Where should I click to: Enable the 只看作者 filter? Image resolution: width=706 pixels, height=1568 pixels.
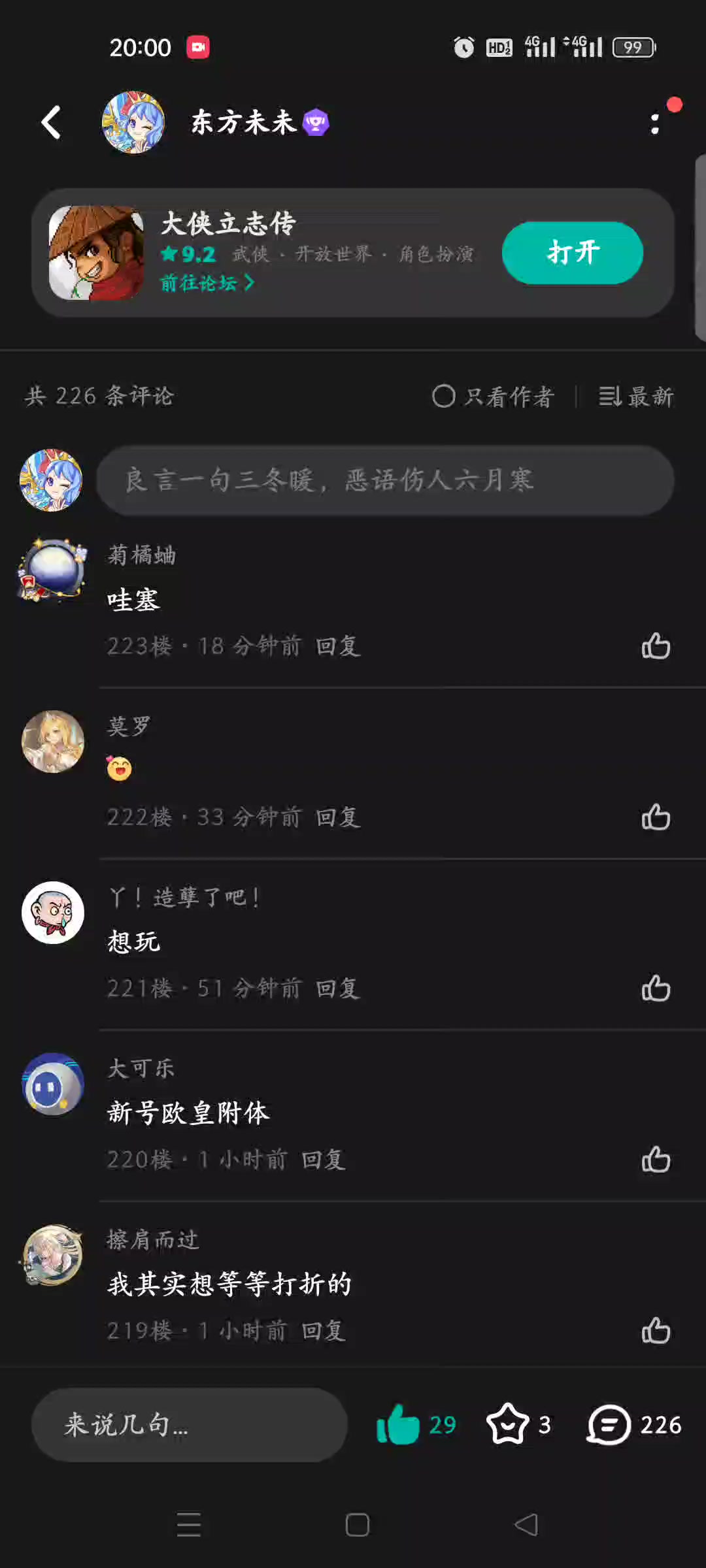pos(494,396)
